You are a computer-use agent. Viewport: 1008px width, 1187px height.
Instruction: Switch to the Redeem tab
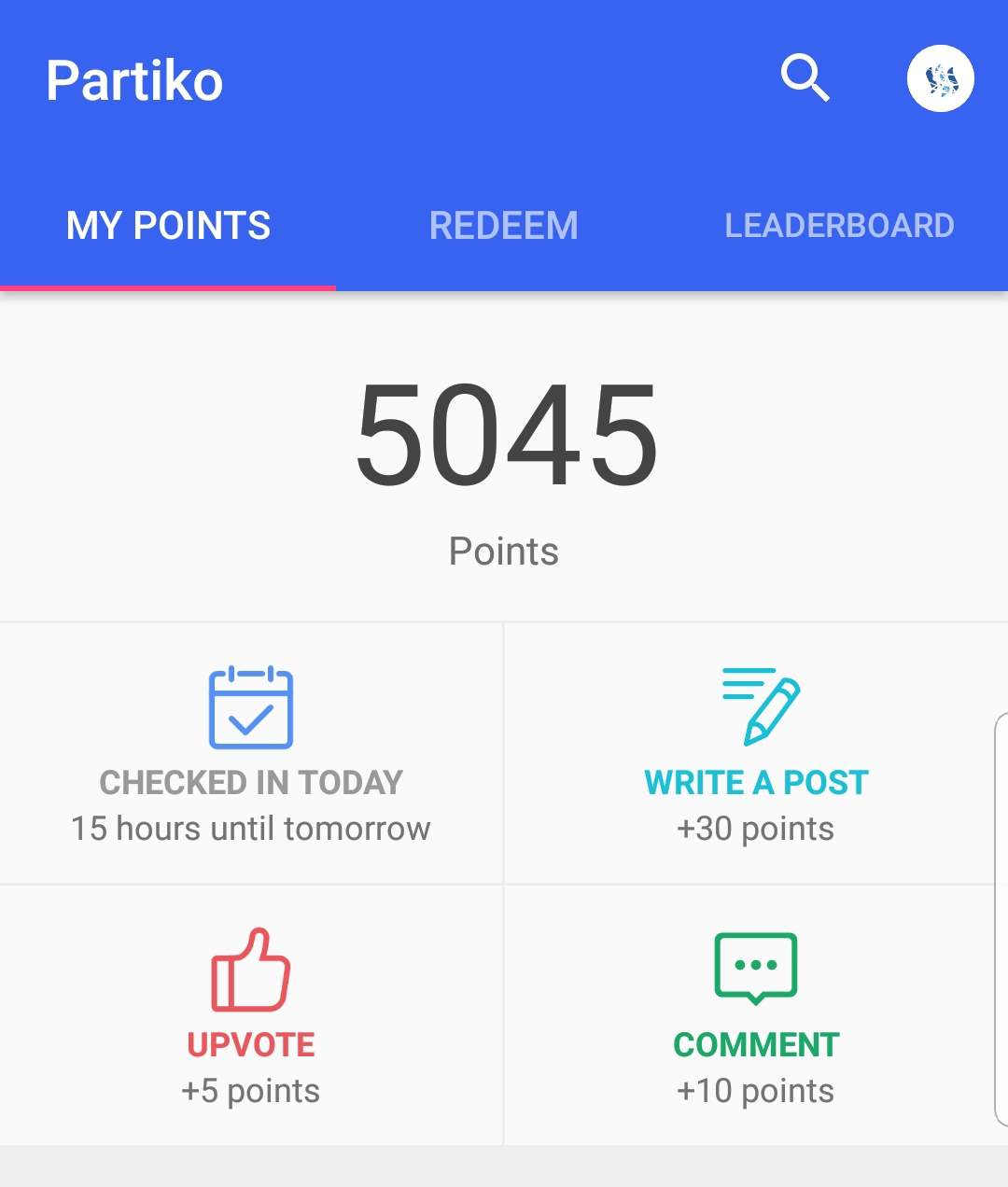coord(503,226)
